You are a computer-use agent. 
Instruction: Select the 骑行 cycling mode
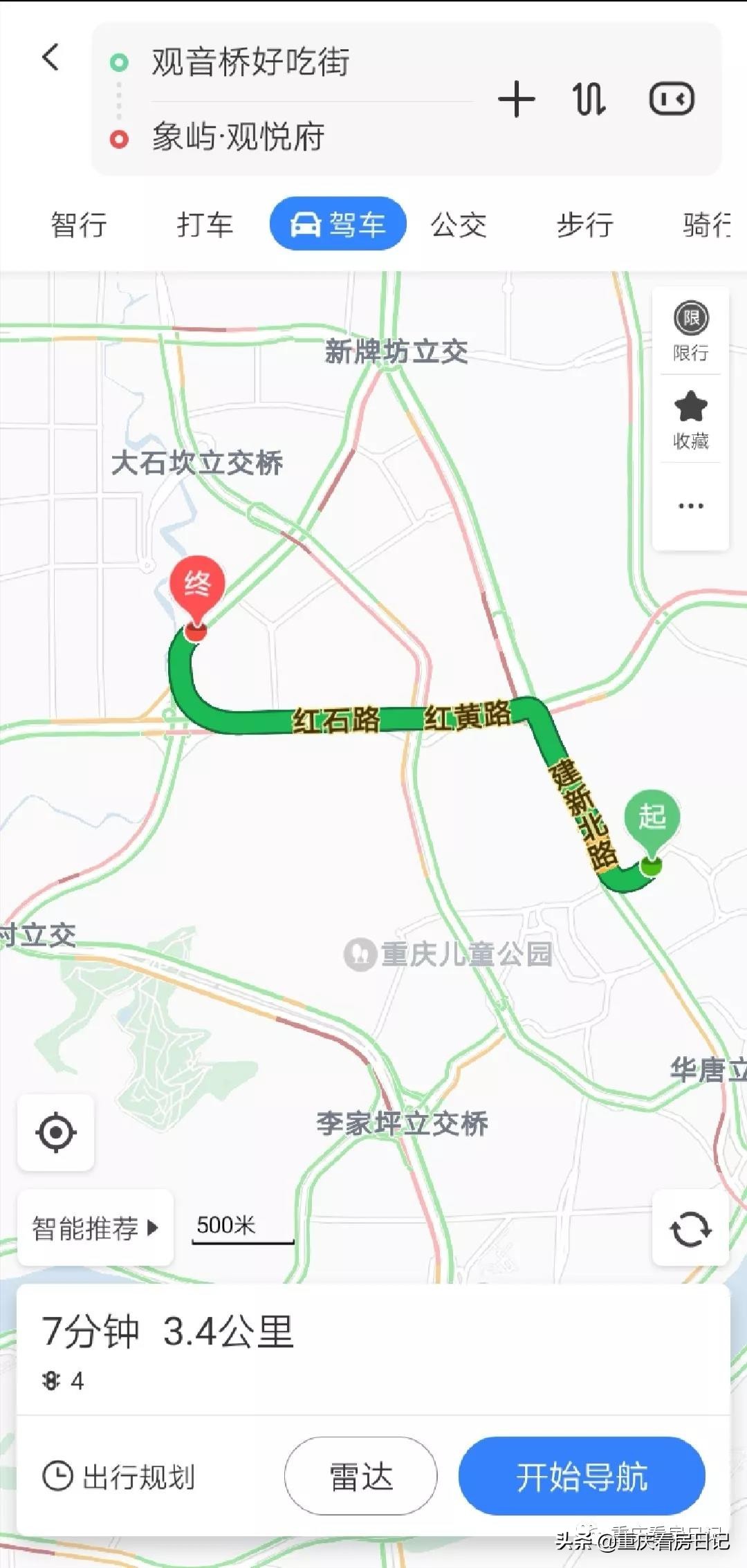click(705, 223)
